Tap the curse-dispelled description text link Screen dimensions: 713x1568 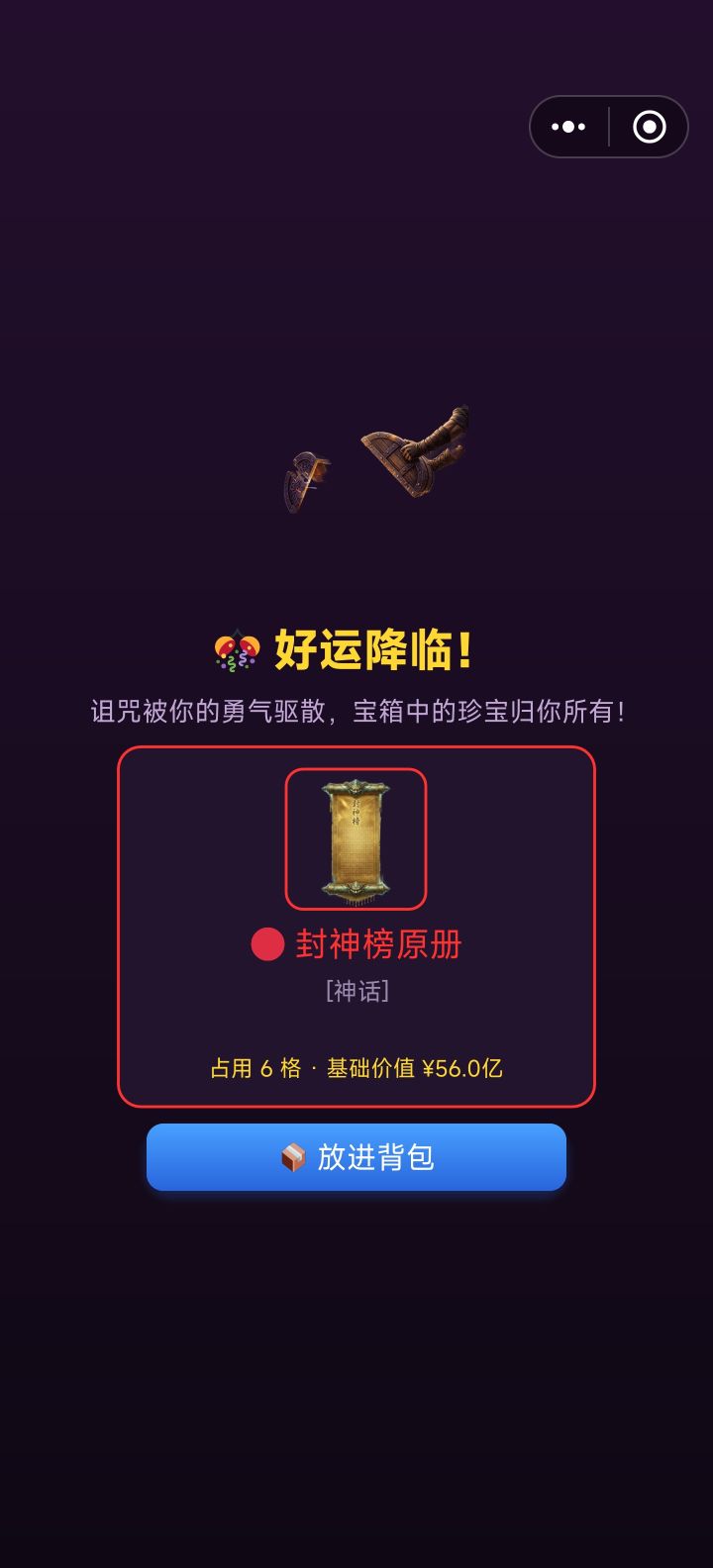(x=356, y=711)
